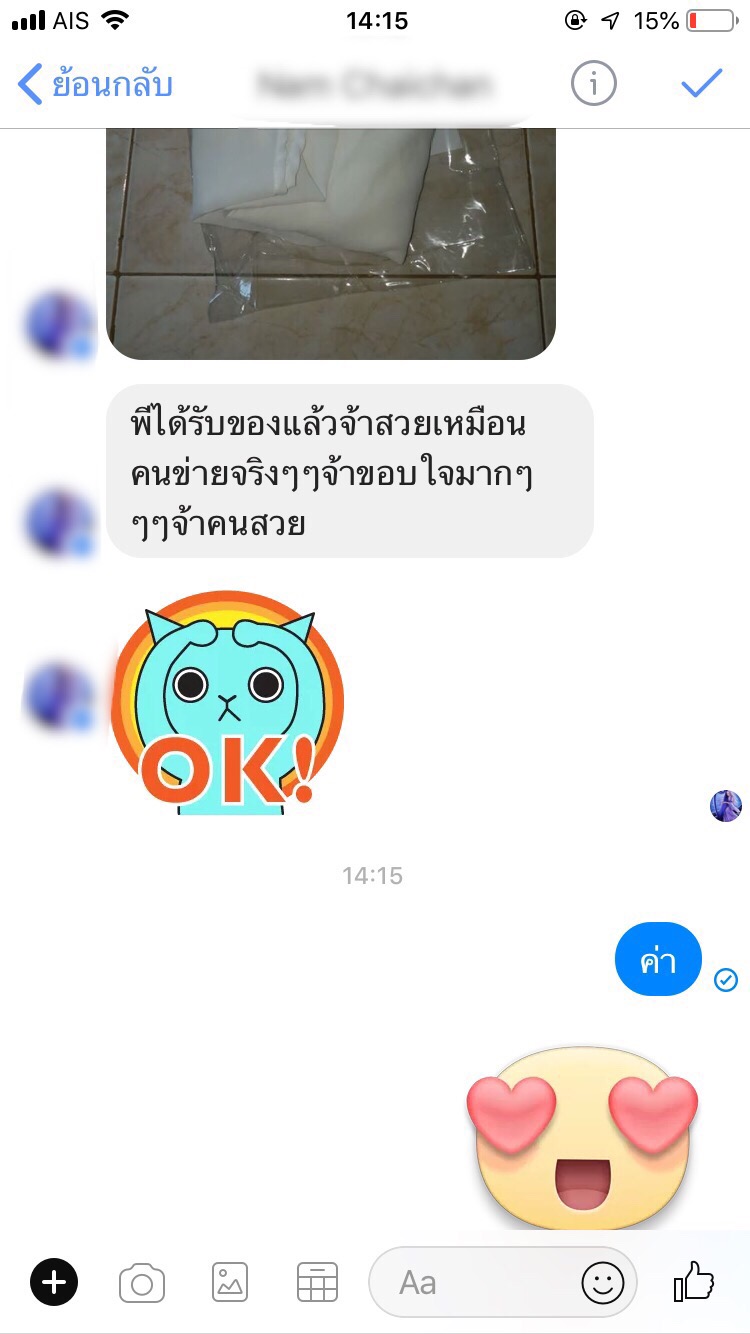This screenshot has height=1334, width=750.
Task: Go back with the ย้อนกลับ button
Action: coord(96,85)
